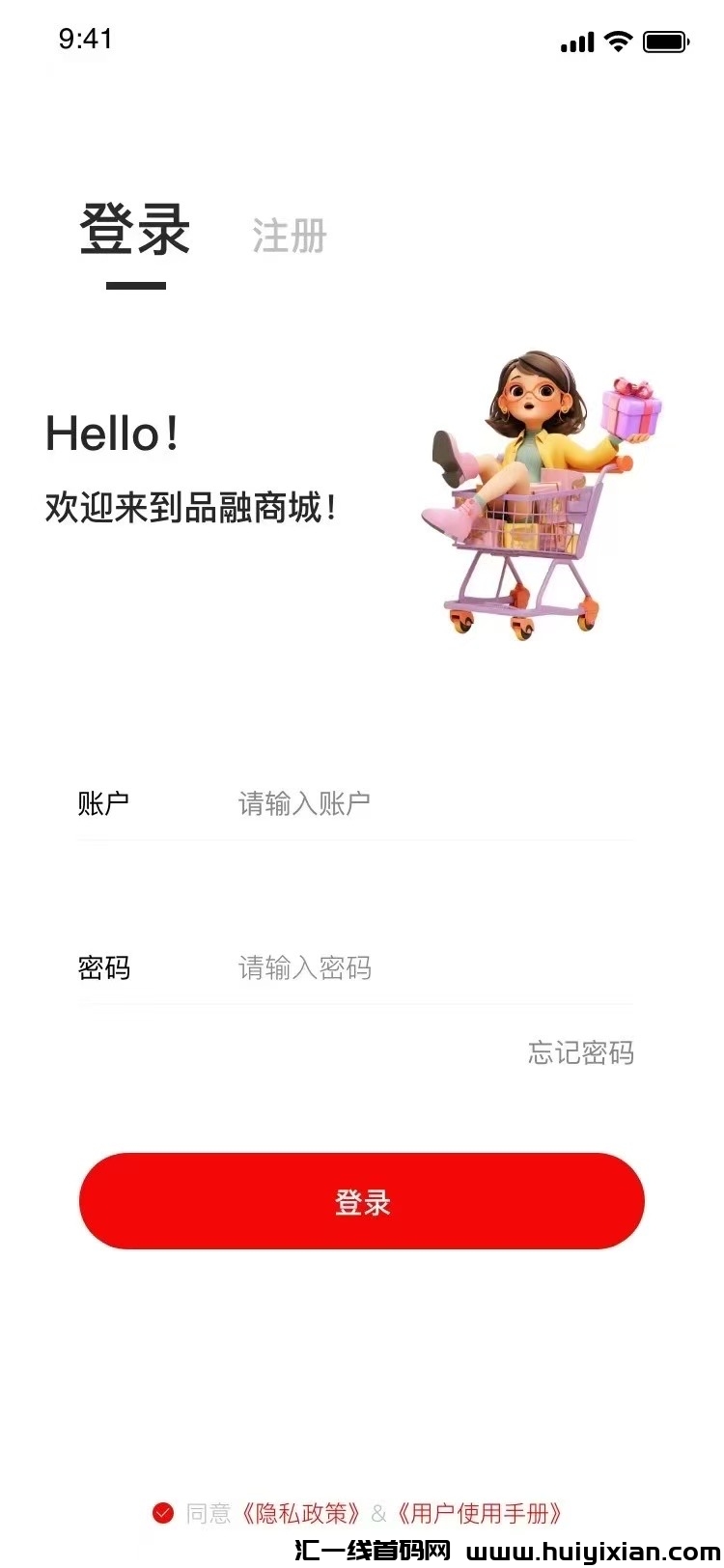
Task: Switch to the 注册 tab
Action: pyautogui.click(x=290, y=237)
